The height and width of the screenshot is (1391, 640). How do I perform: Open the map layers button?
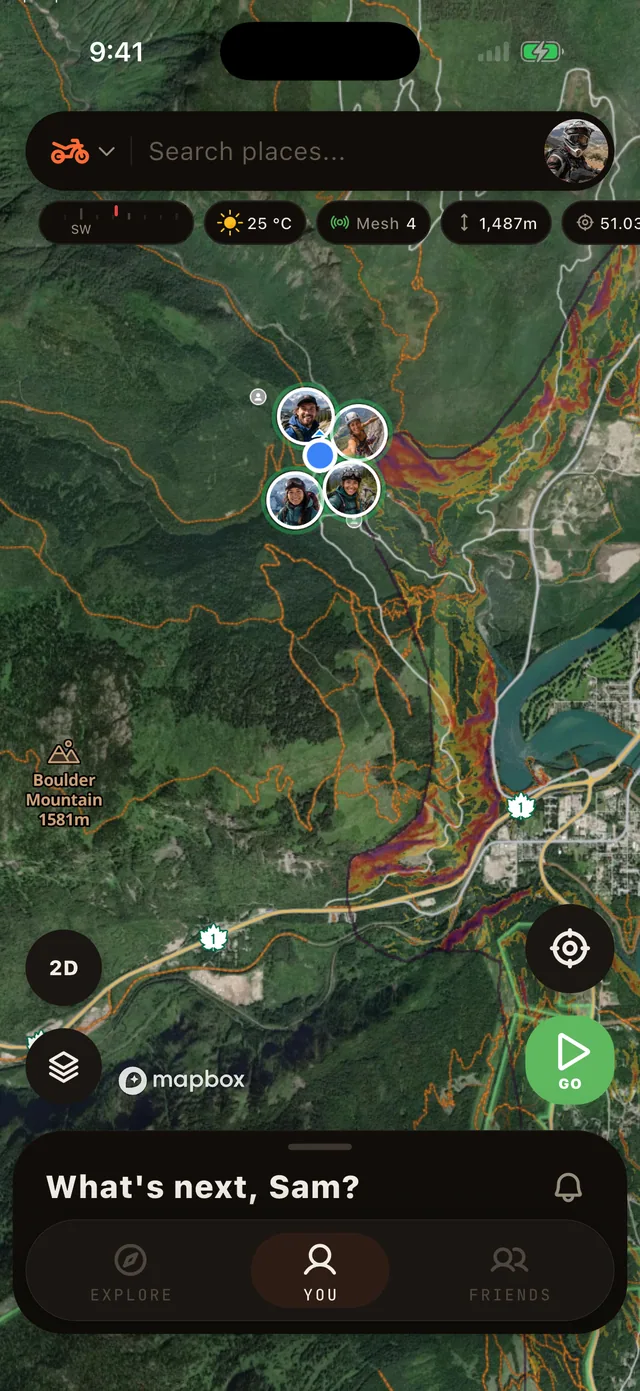[x=64, y=1067]
